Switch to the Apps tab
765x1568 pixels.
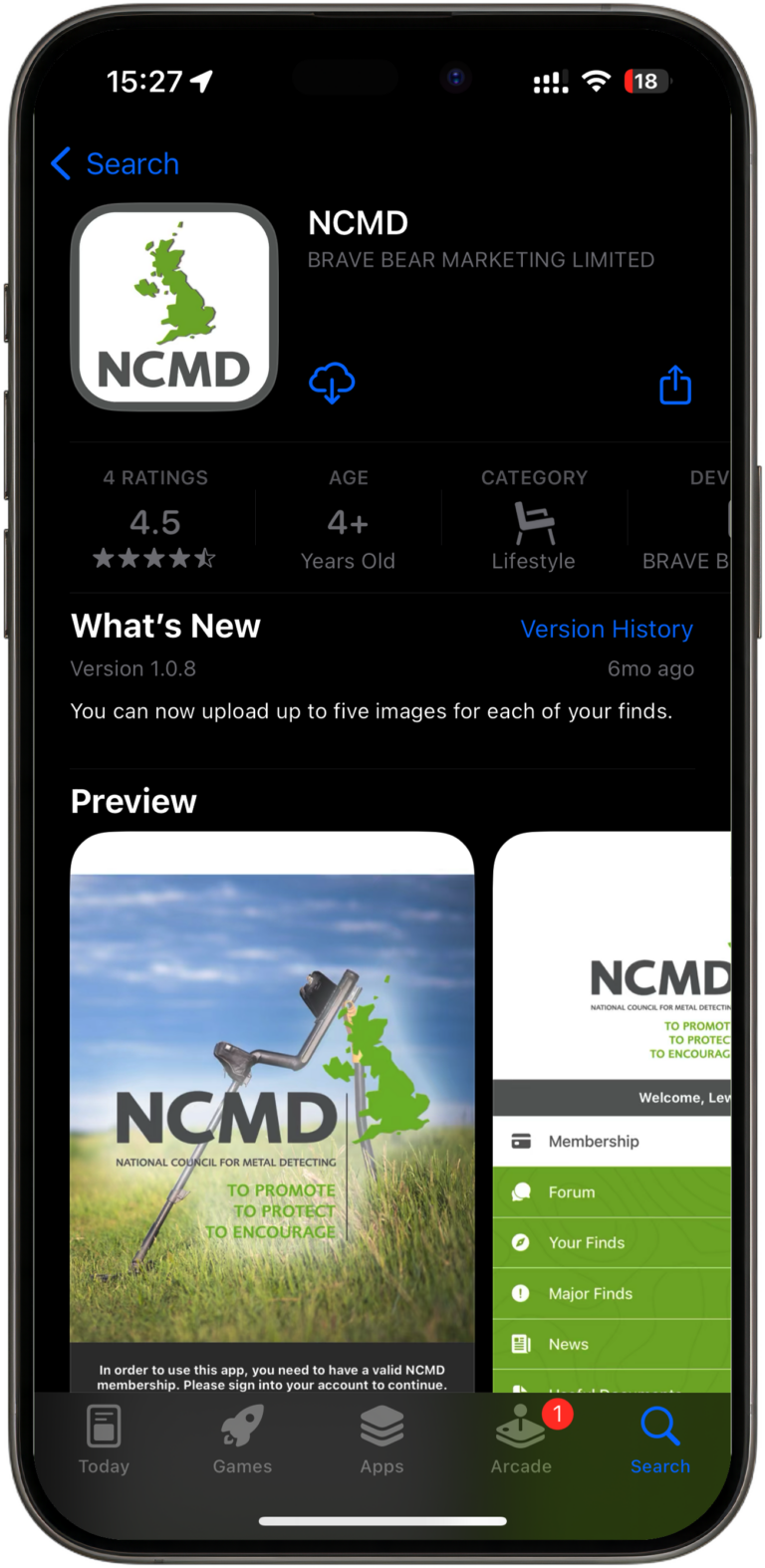tap(382, 1439)
